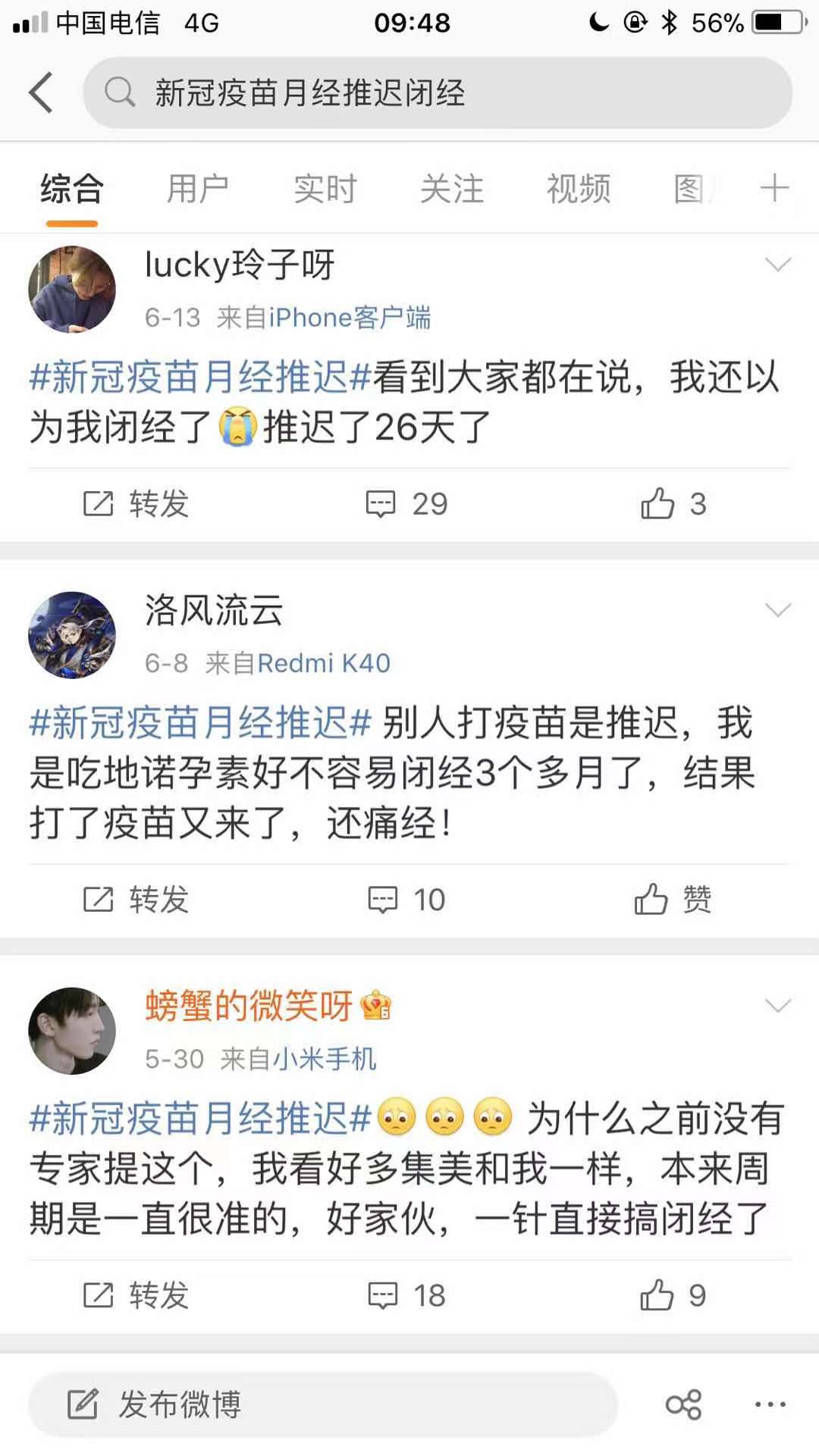Switch to the 用户 tab
Screen dimensions: 819x1456
(197, 189)
